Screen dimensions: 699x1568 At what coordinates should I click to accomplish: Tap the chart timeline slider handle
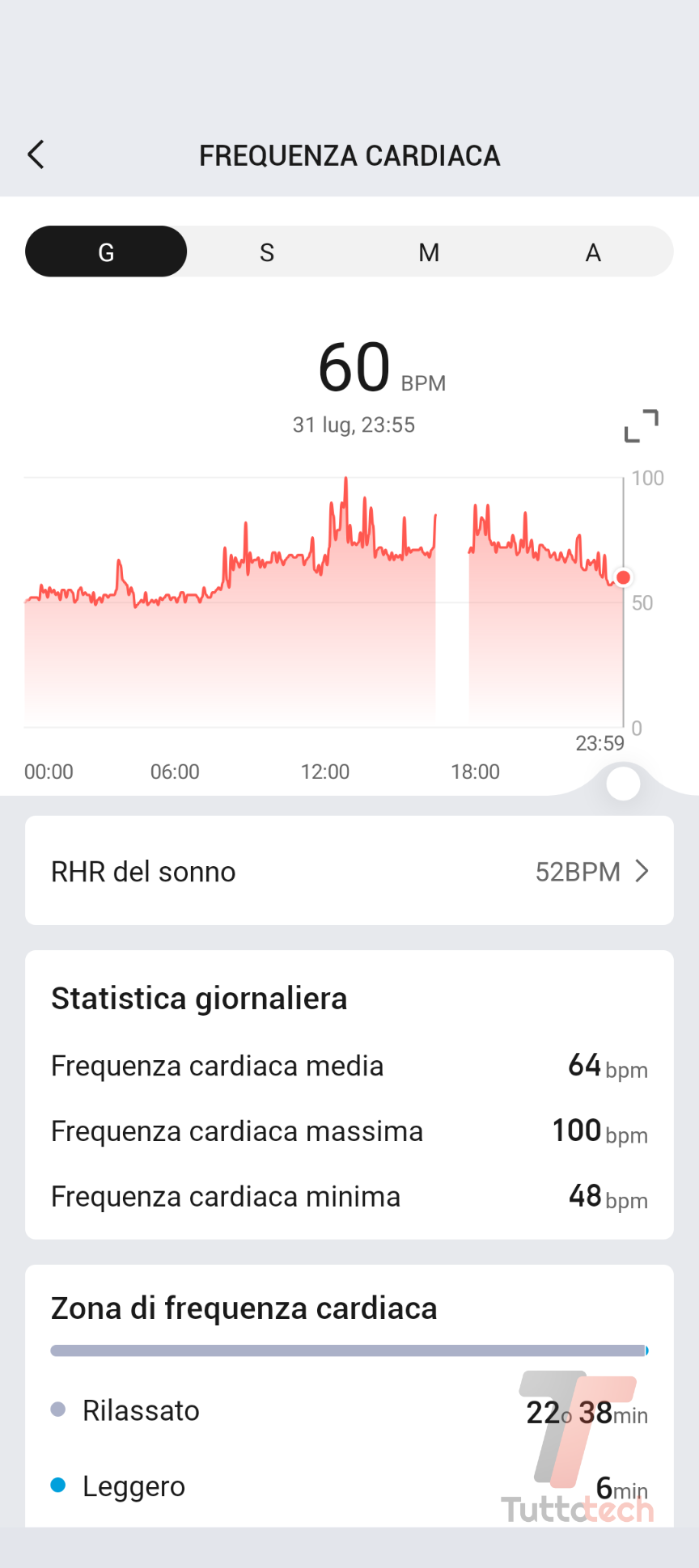pyautogui.click(x=623, y=784)
